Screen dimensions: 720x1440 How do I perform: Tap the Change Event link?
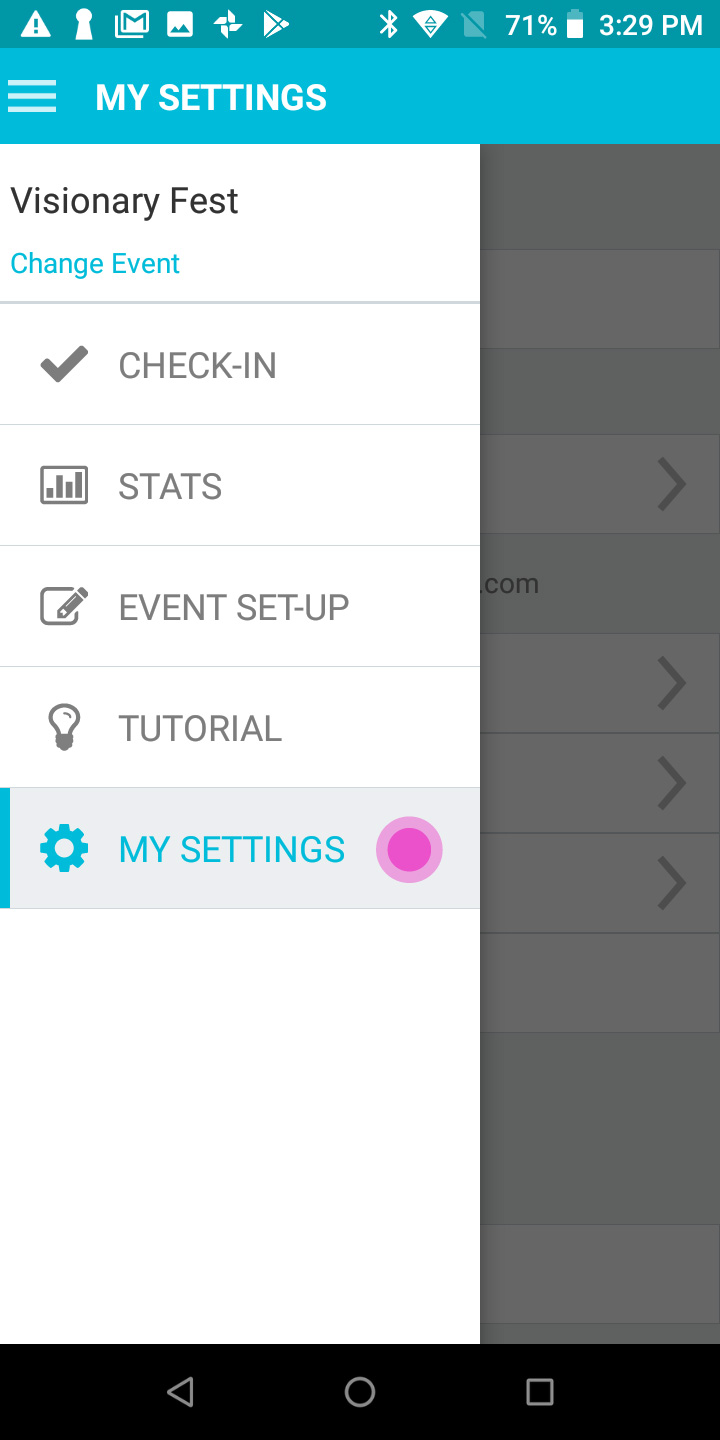(95, 263)
